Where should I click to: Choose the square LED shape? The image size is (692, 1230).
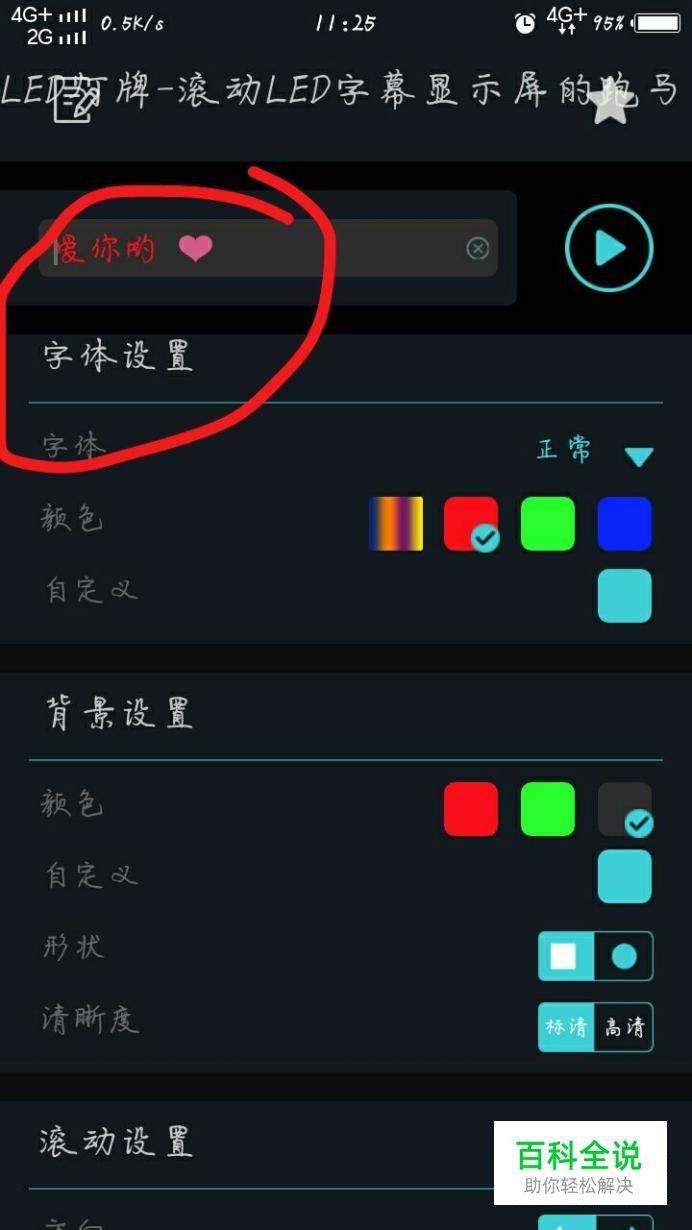[x=565, y=957]
